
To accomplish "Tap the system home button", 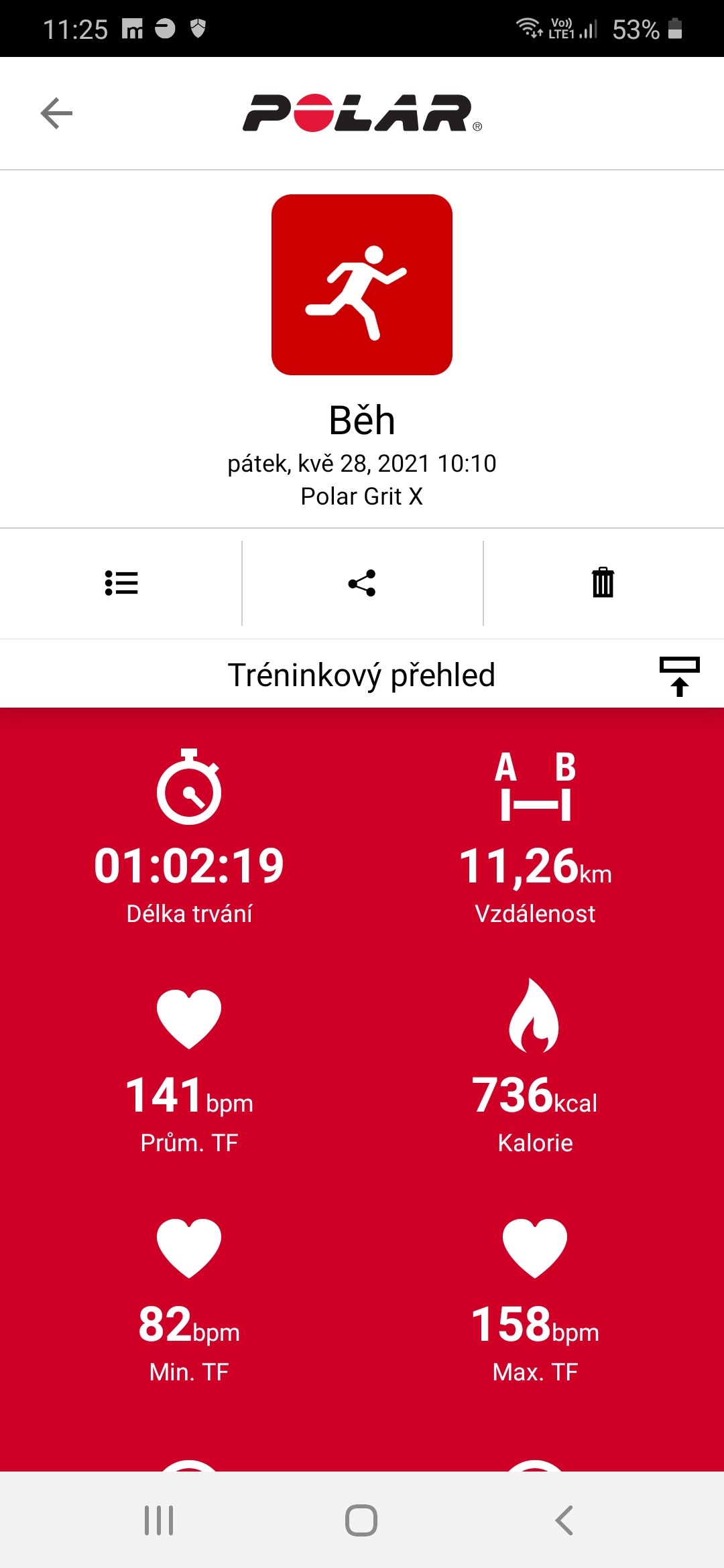I will click(x=361, y=1520).
